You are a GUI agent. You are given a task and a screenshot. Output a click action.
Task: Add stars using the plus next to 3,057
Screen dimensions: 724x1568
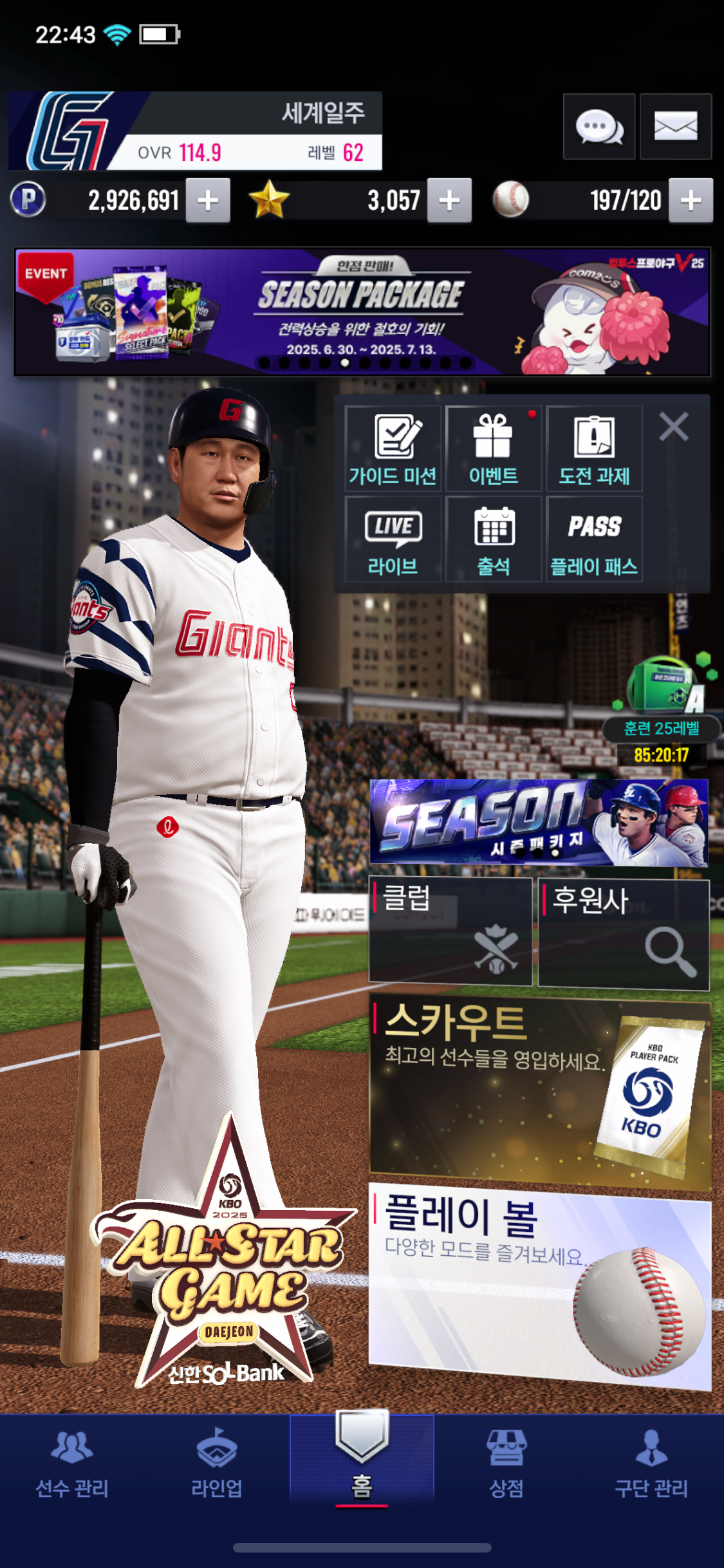click(x=449, y=201)
